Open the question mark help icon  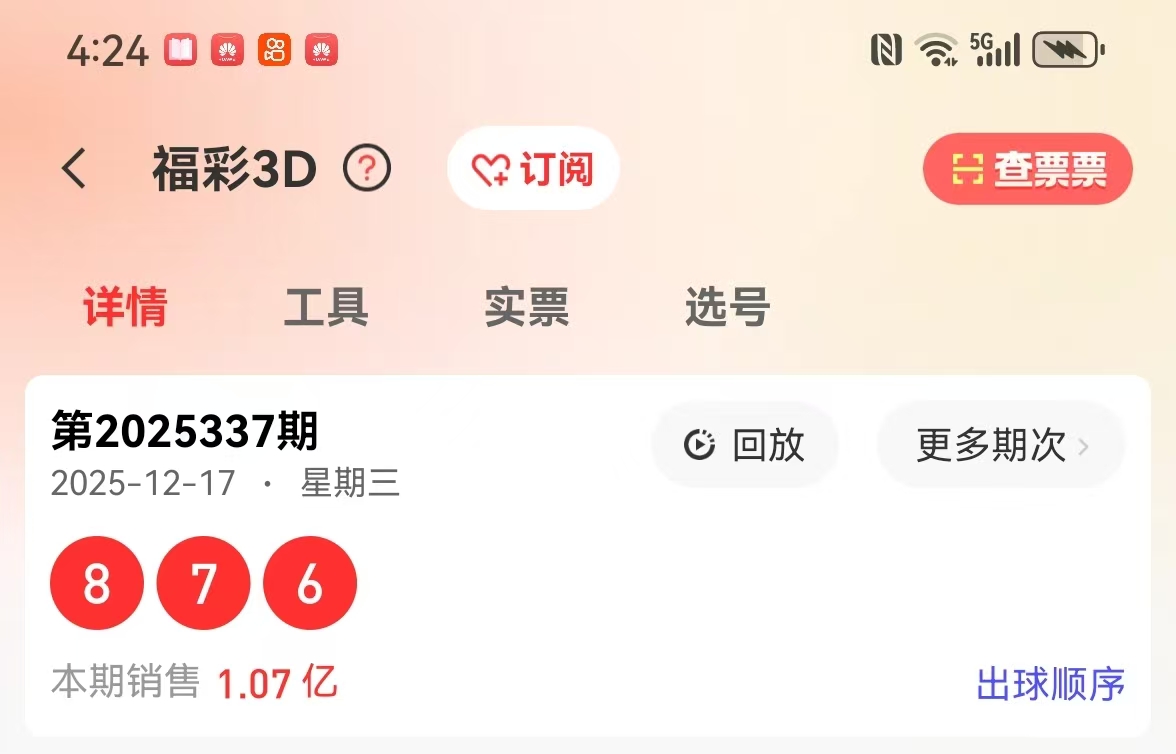tap(367, 169)
